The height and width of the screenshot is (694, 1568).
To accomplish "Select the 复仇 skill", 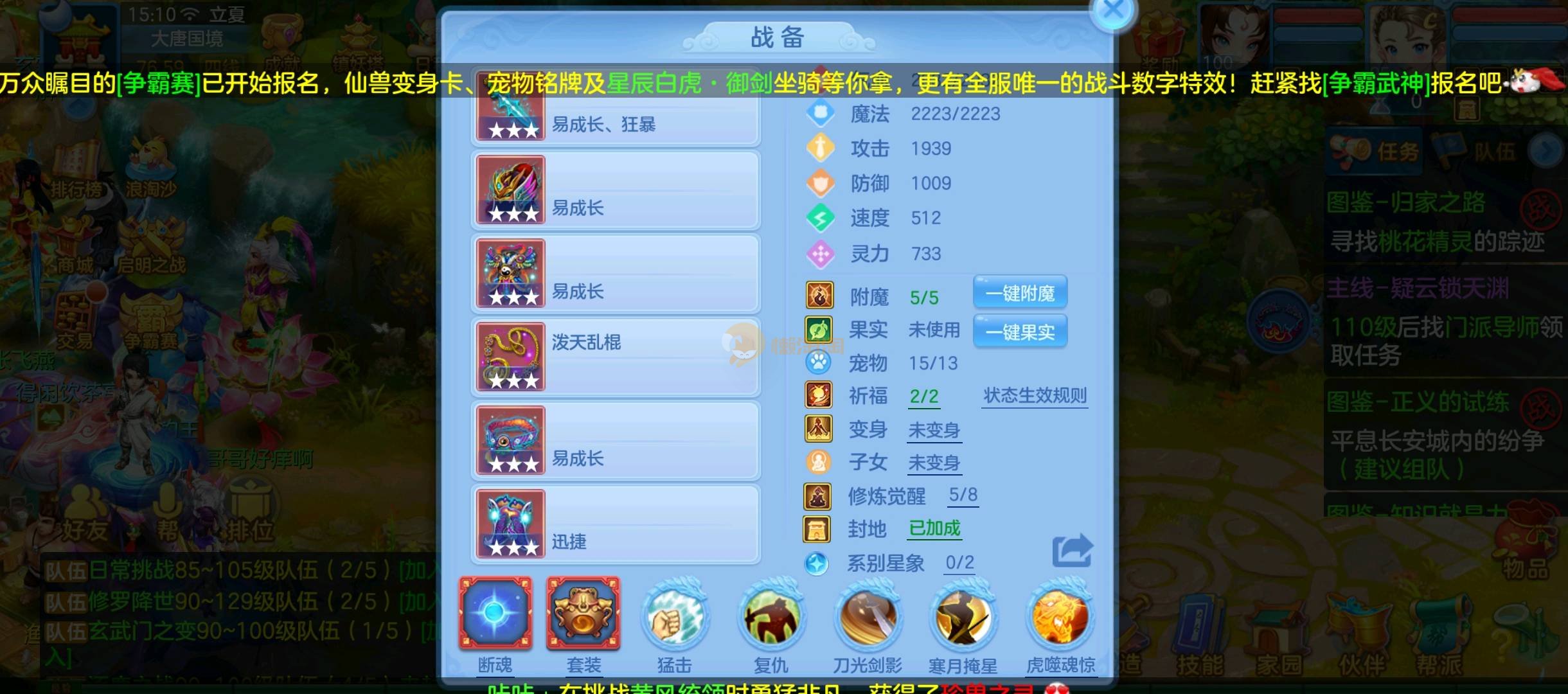I will point(771,617).
